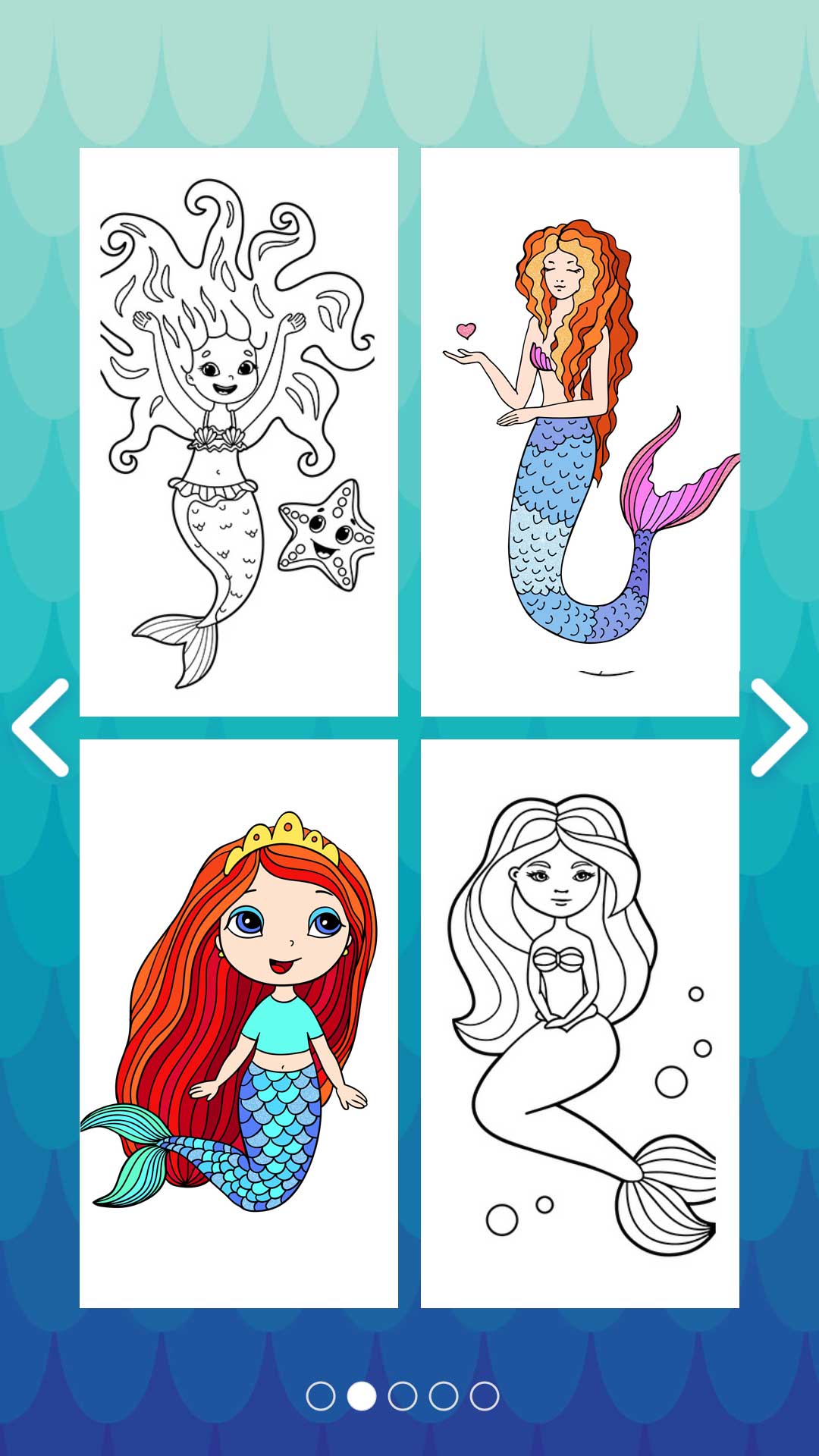Jump to the third page dot
The width and height of the screenshot is (819, 1456).
point(403,1395)
